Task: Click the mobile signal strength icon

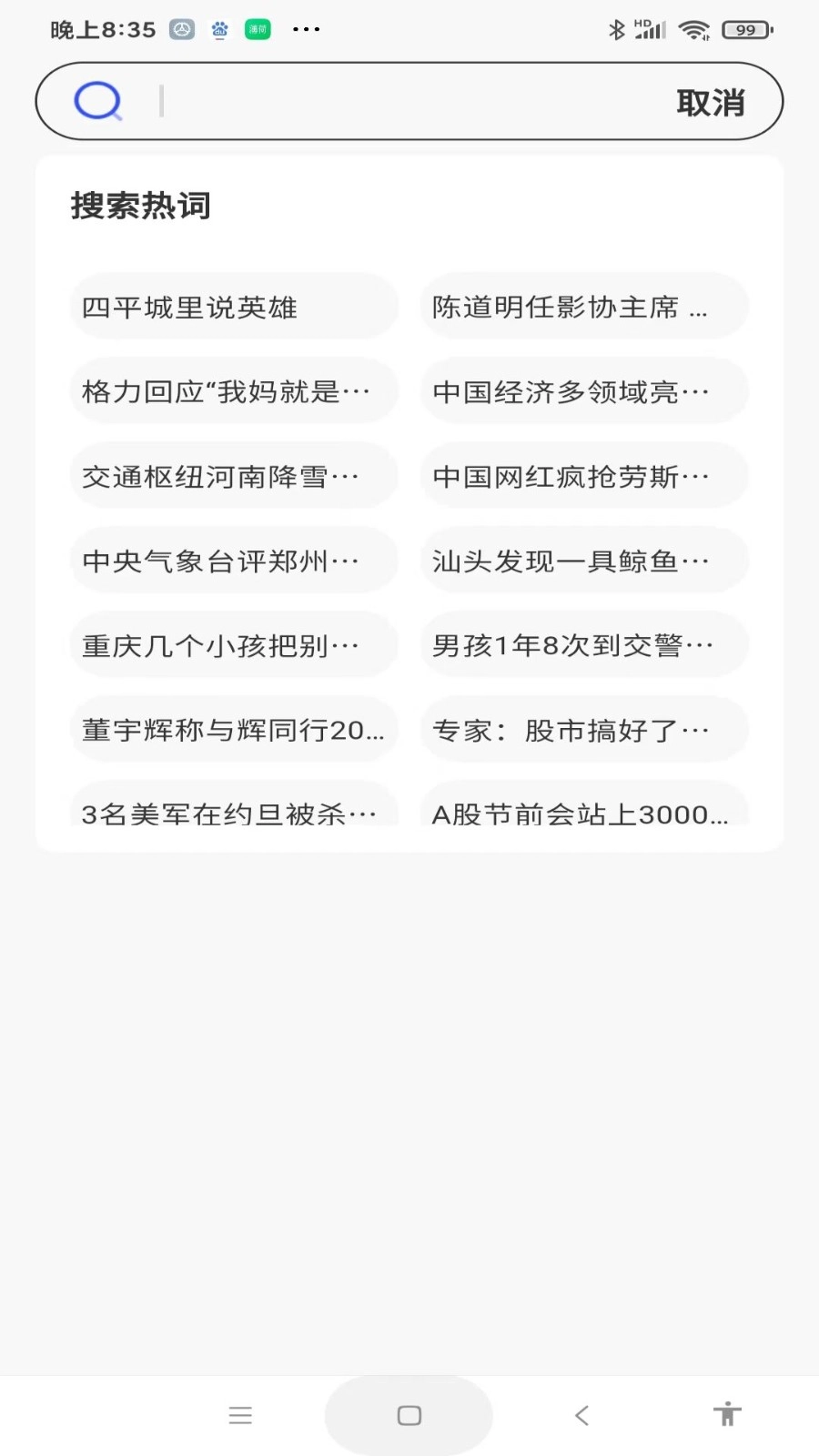Action: (x=650, y=29)
